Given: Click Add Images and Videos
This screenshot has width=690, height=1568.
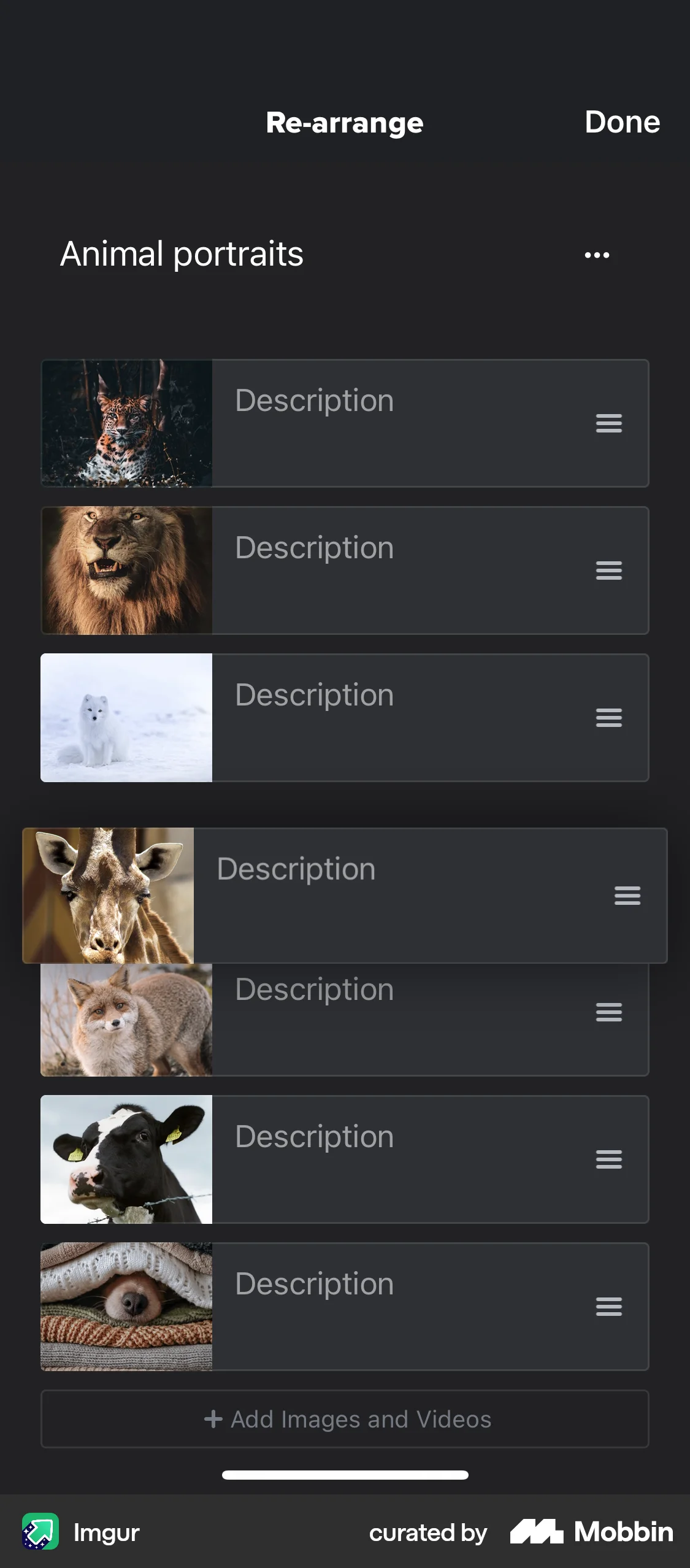Looking at the screenshot, I should (x=345, y=1419).
